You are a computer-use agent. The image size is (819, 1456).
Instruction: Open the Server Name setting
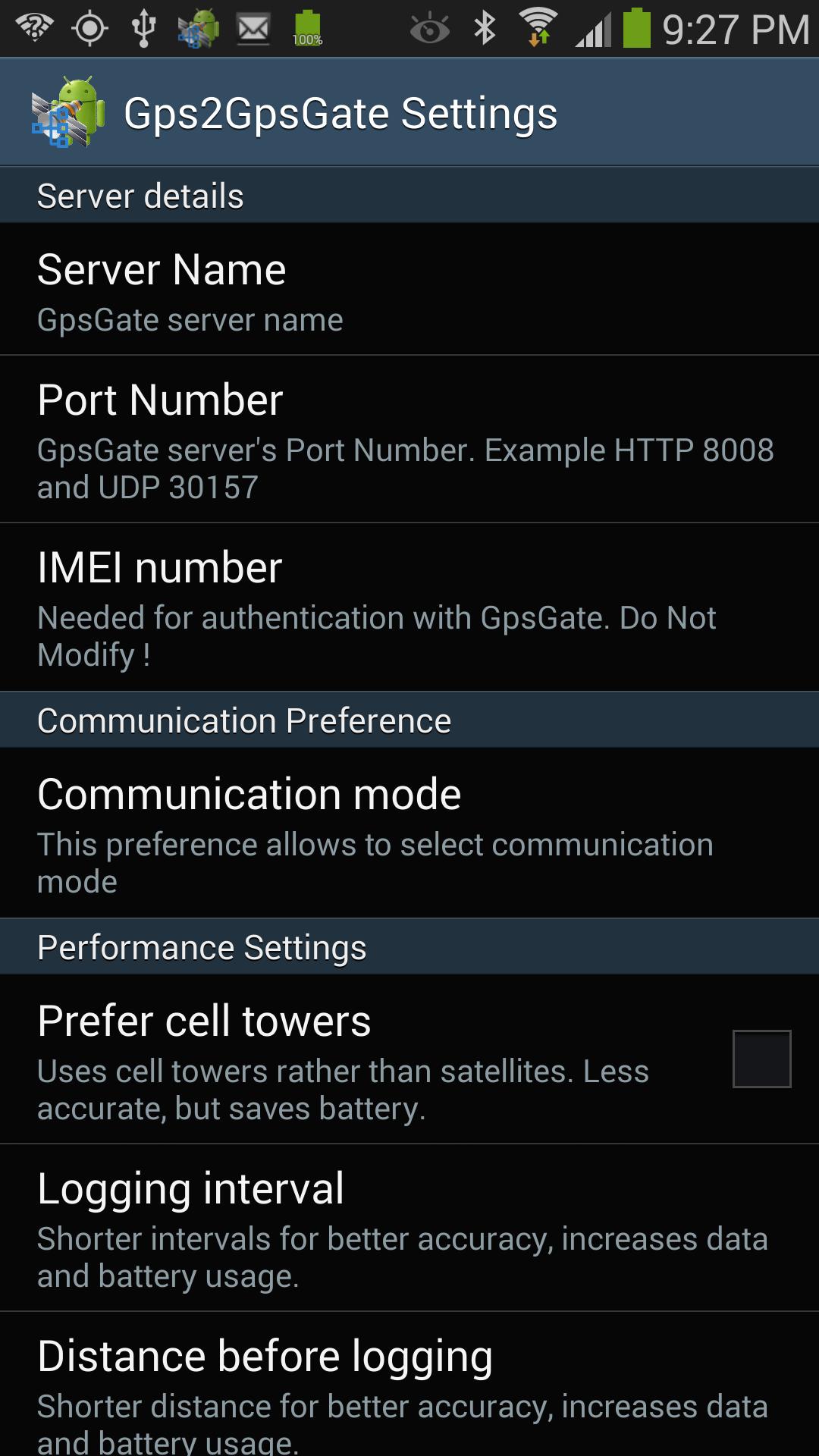pos(409,288)
